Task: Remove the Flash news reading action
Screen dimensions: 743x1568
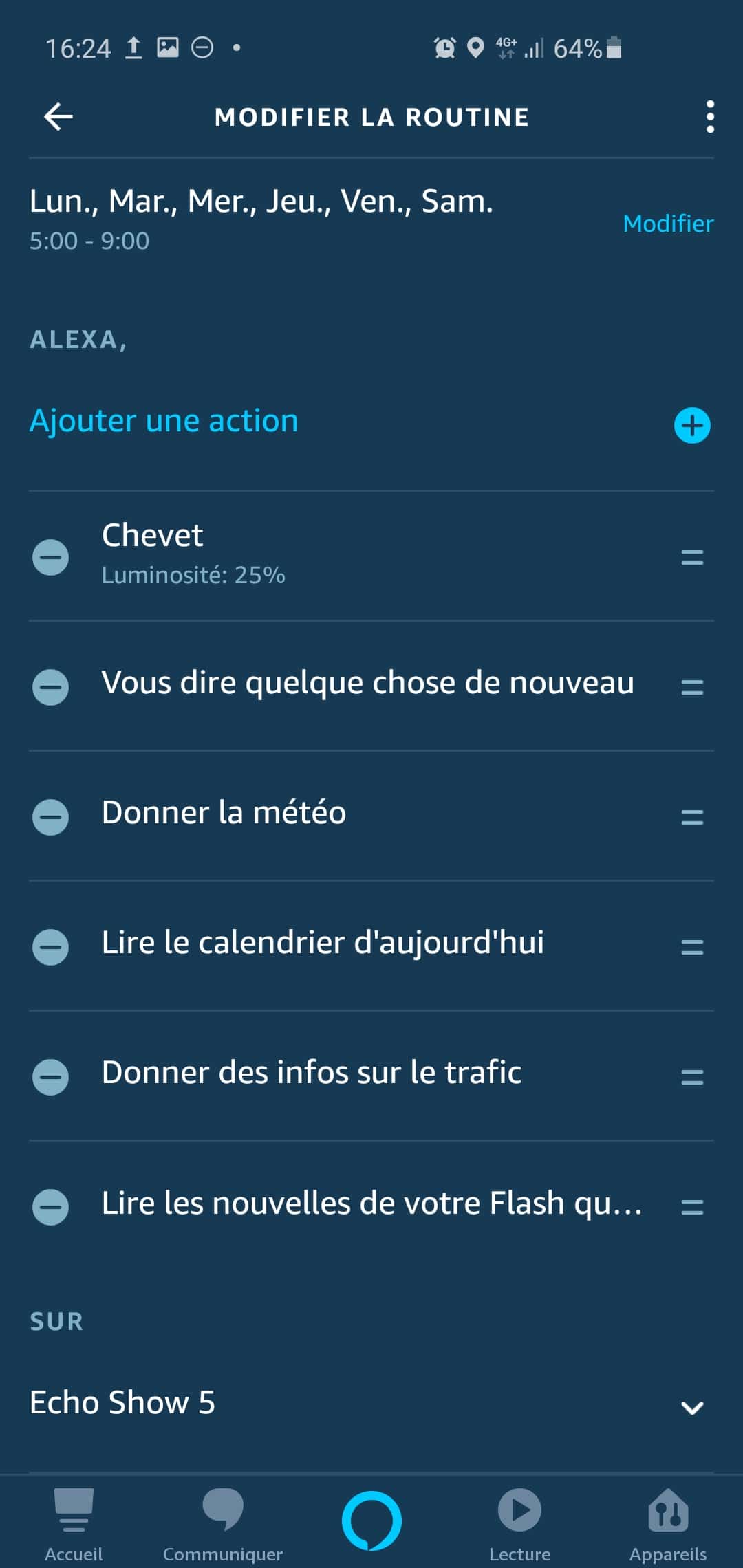Action: (x=51, y=1206)
